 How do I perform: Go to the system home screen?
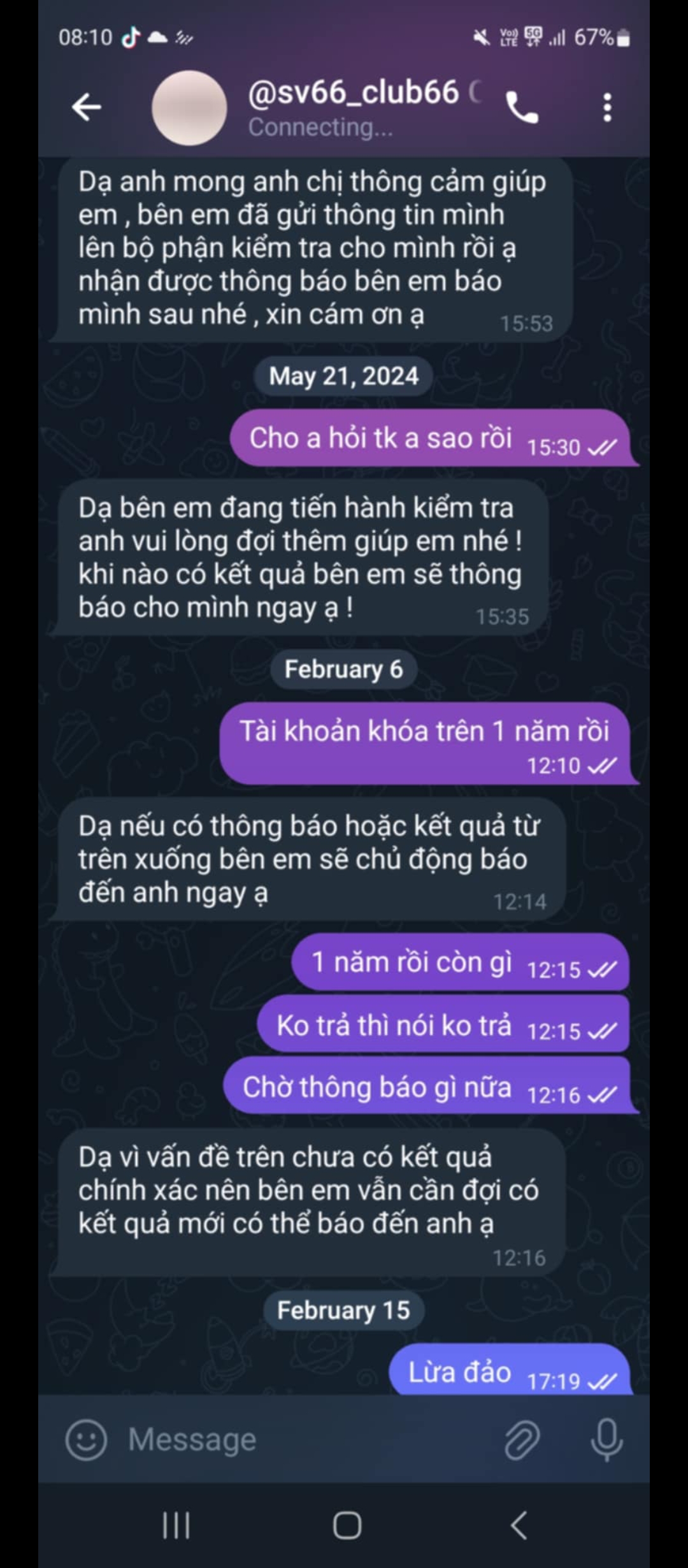click(x=347, y=1526)
